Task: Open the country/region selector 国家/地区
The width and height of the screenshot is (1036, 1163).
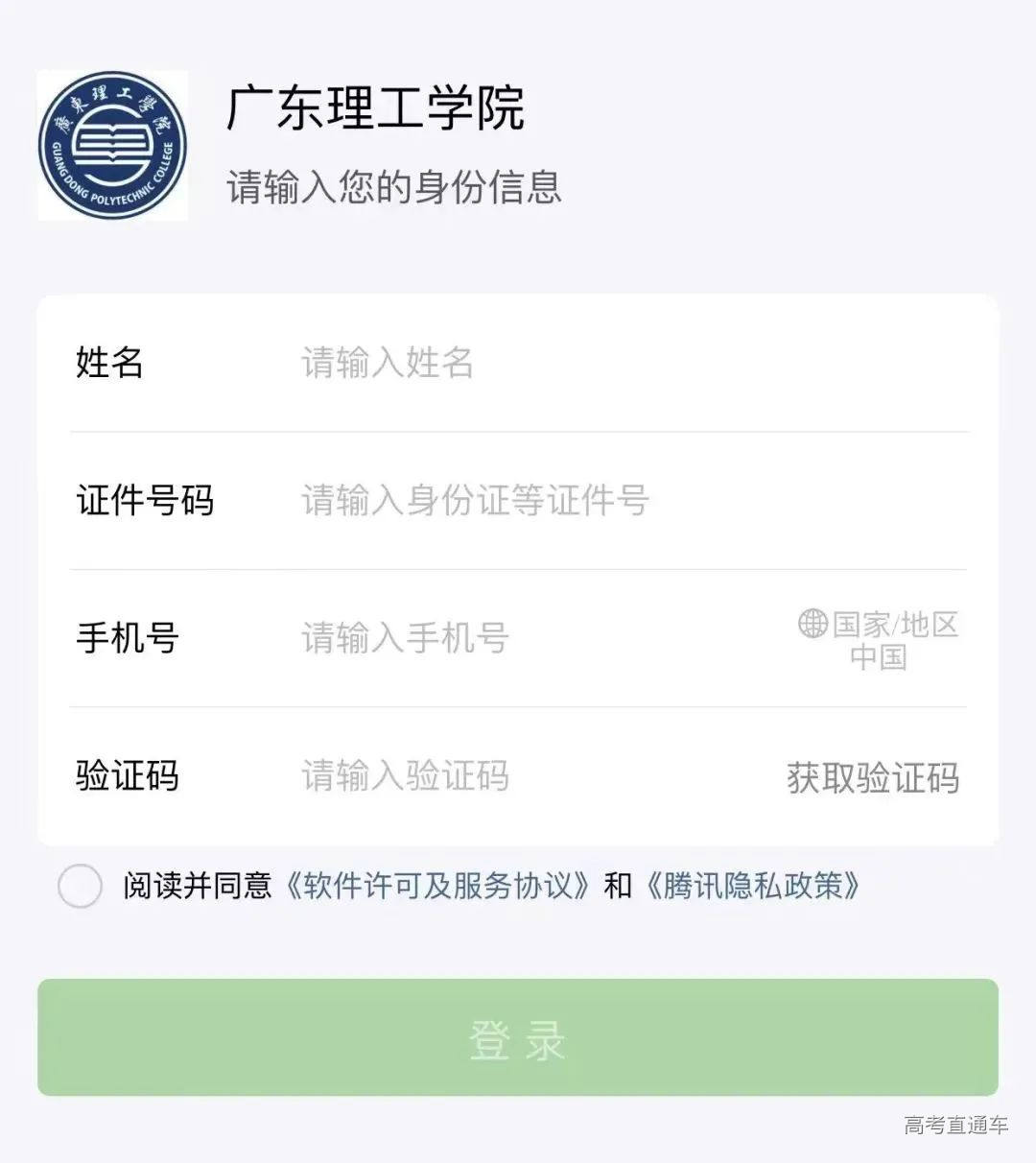Action: point(879,640)
